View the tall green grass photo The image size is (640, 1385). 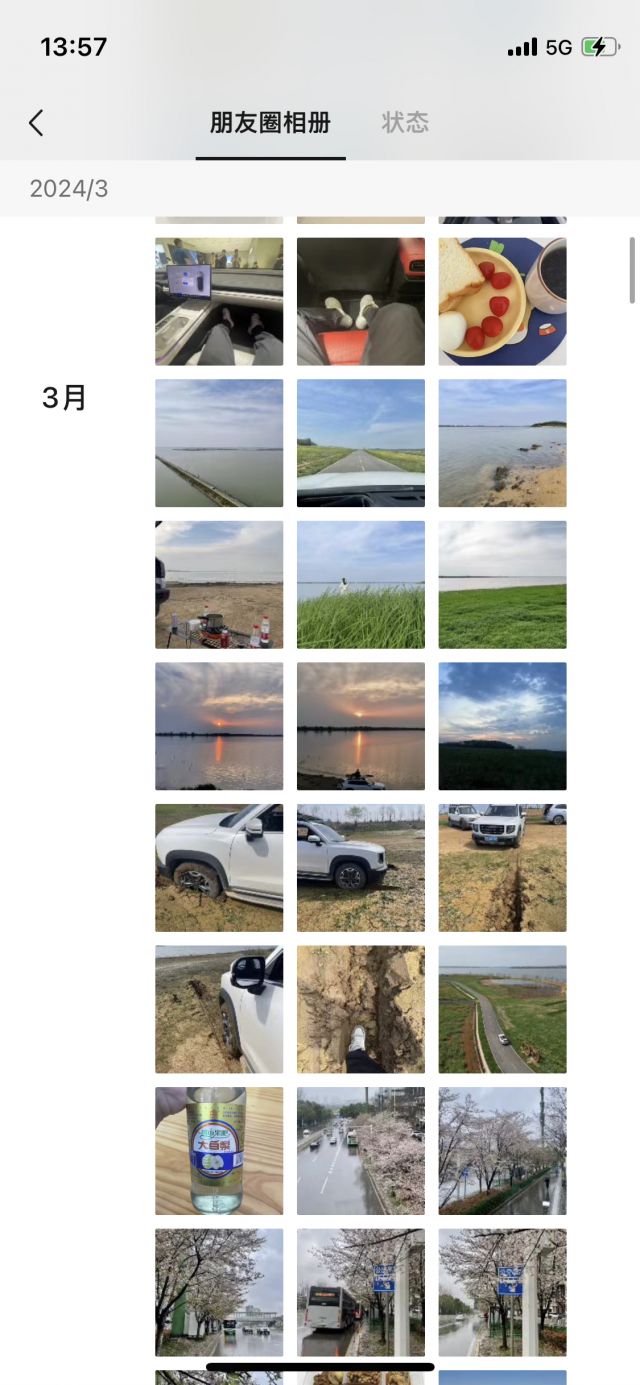click(x=360, y=585)
